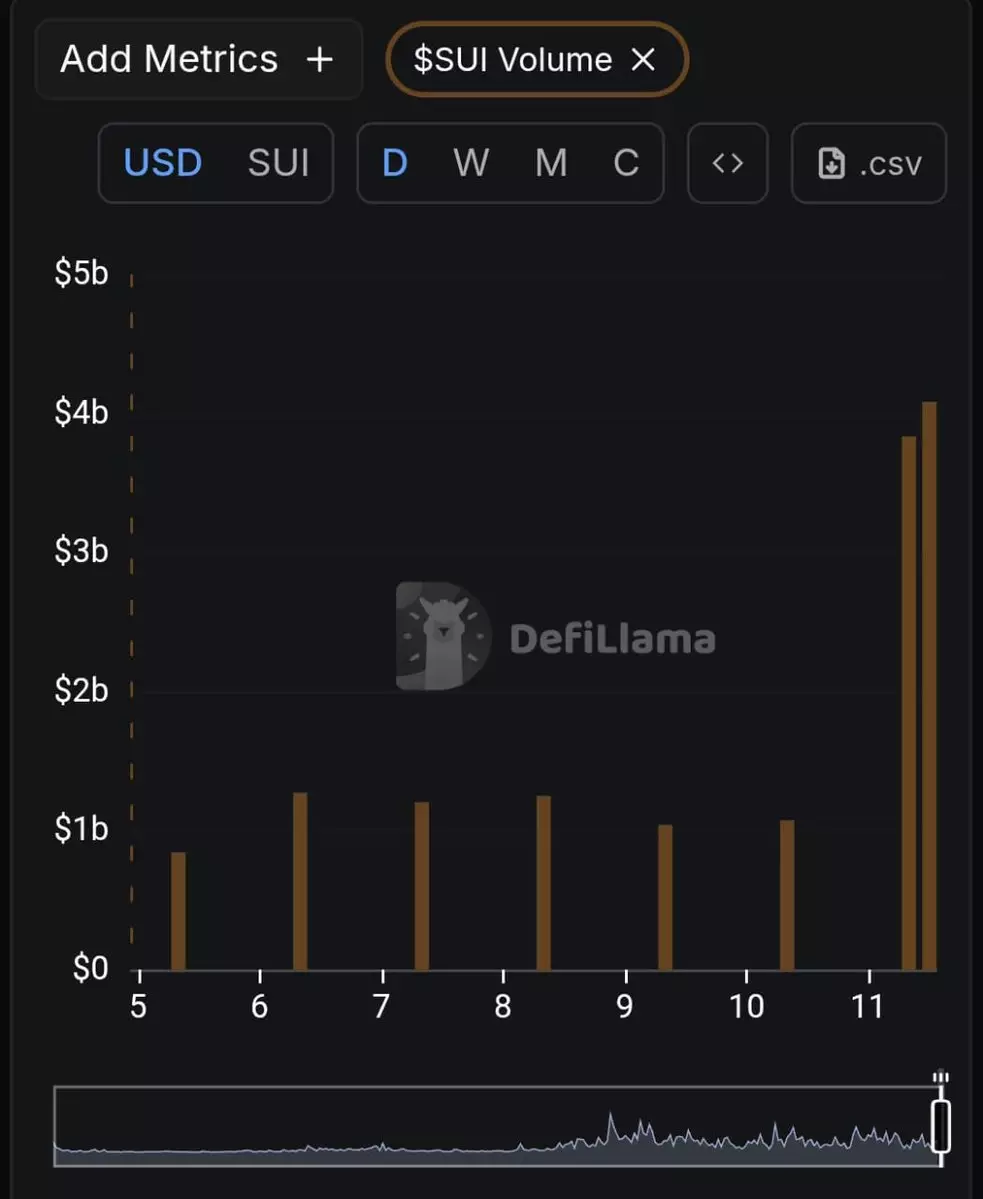Switch denomination to USD
This screenshot has height=1199, width=983.
tap(163, 163)
